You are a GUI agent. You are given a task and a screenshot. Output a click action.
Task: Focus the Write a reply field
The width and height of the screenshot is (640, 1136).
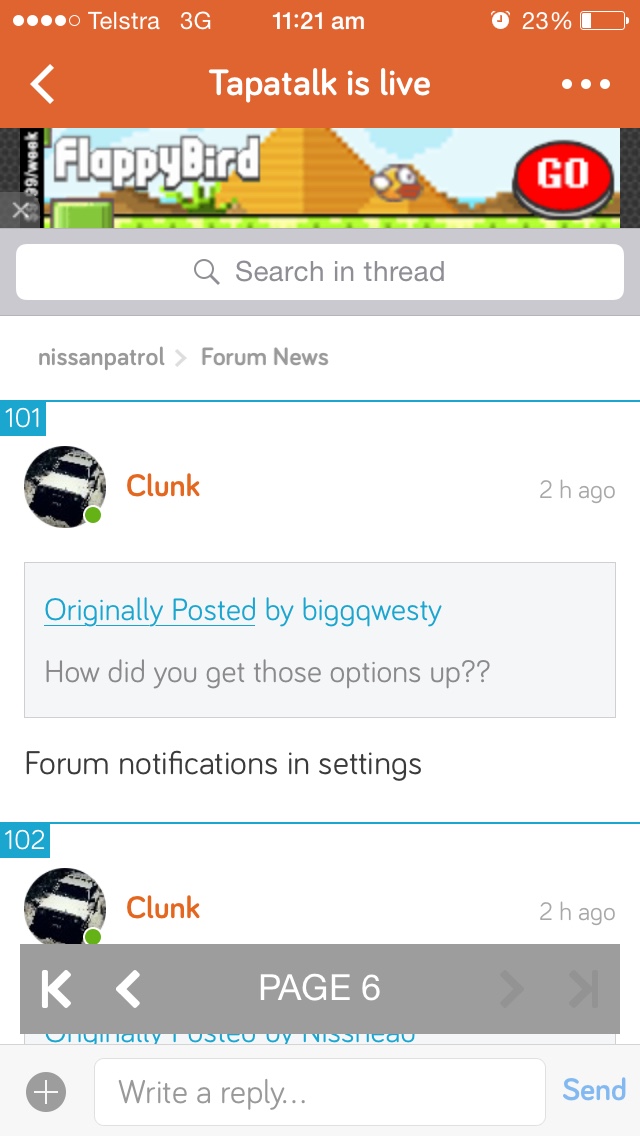(x=320, y=1091)
